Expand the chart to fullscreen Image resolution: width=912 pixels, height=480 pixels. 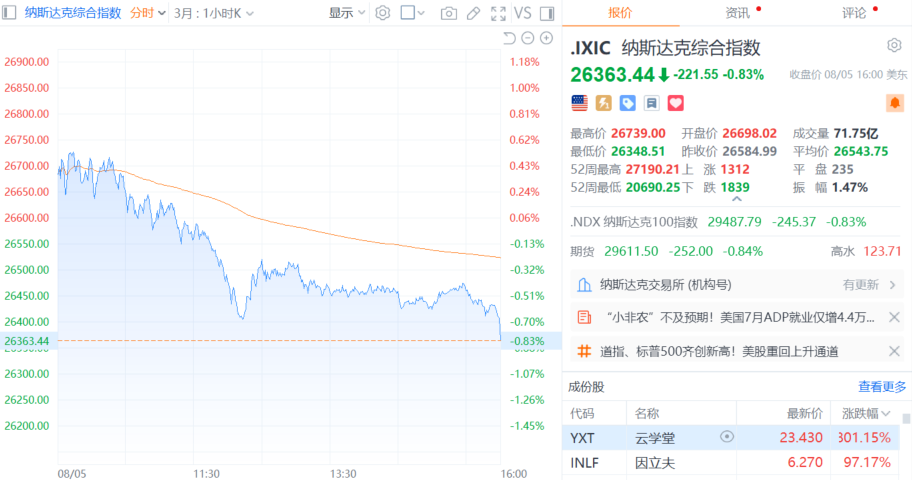pyautogui.click(x=498, y=13)
